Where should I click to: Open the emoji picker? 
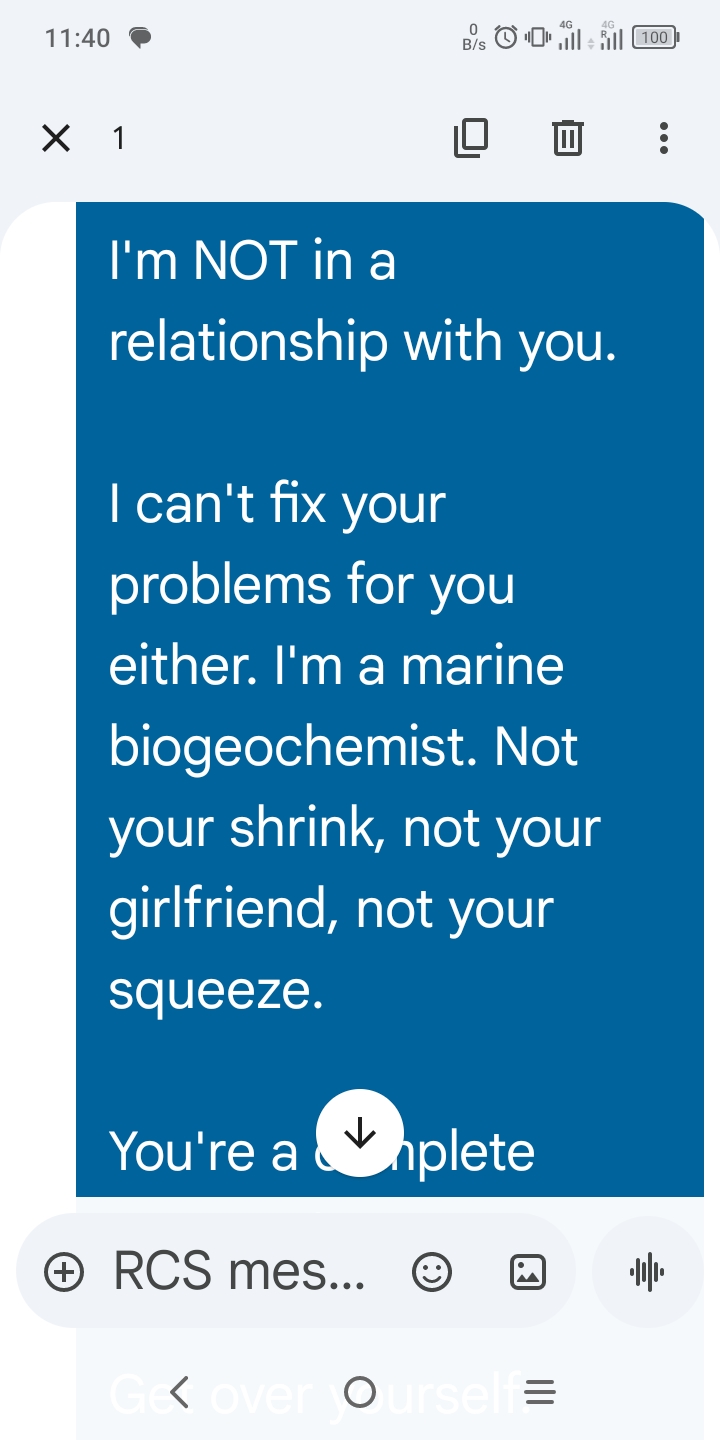point(432,1272)
